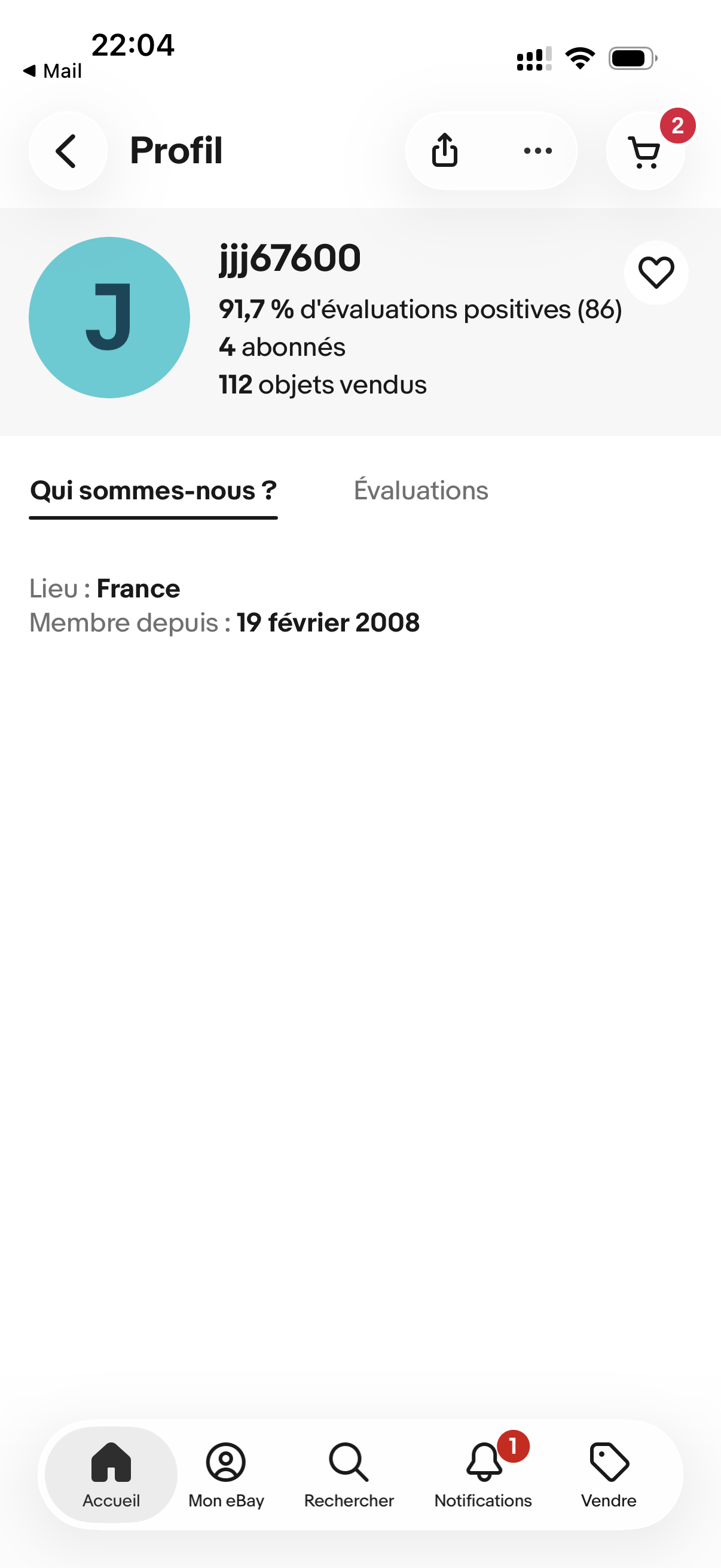Open the Mon eBay tab
721x1568 pixels.
coord(226,1474)
